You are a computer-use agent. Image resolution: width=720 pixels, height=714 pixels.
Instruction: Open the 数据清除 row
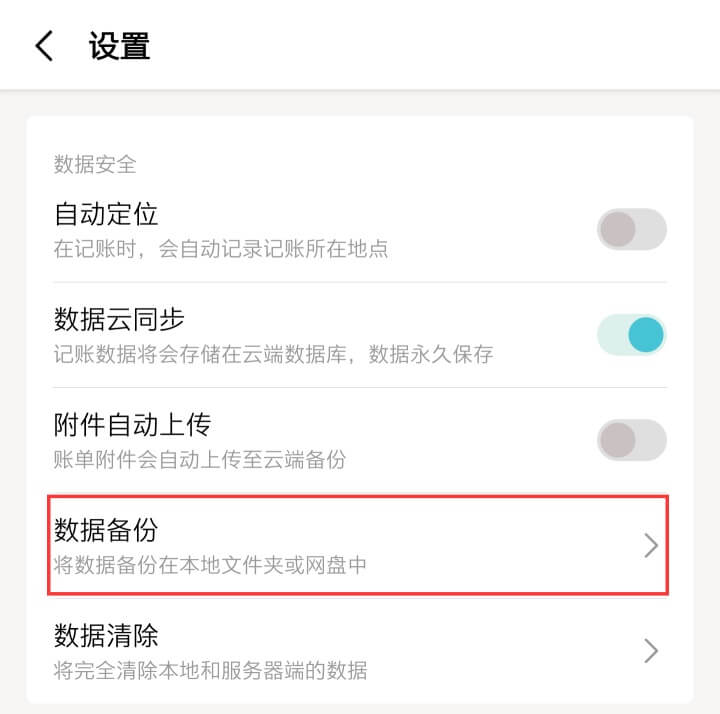358,650
